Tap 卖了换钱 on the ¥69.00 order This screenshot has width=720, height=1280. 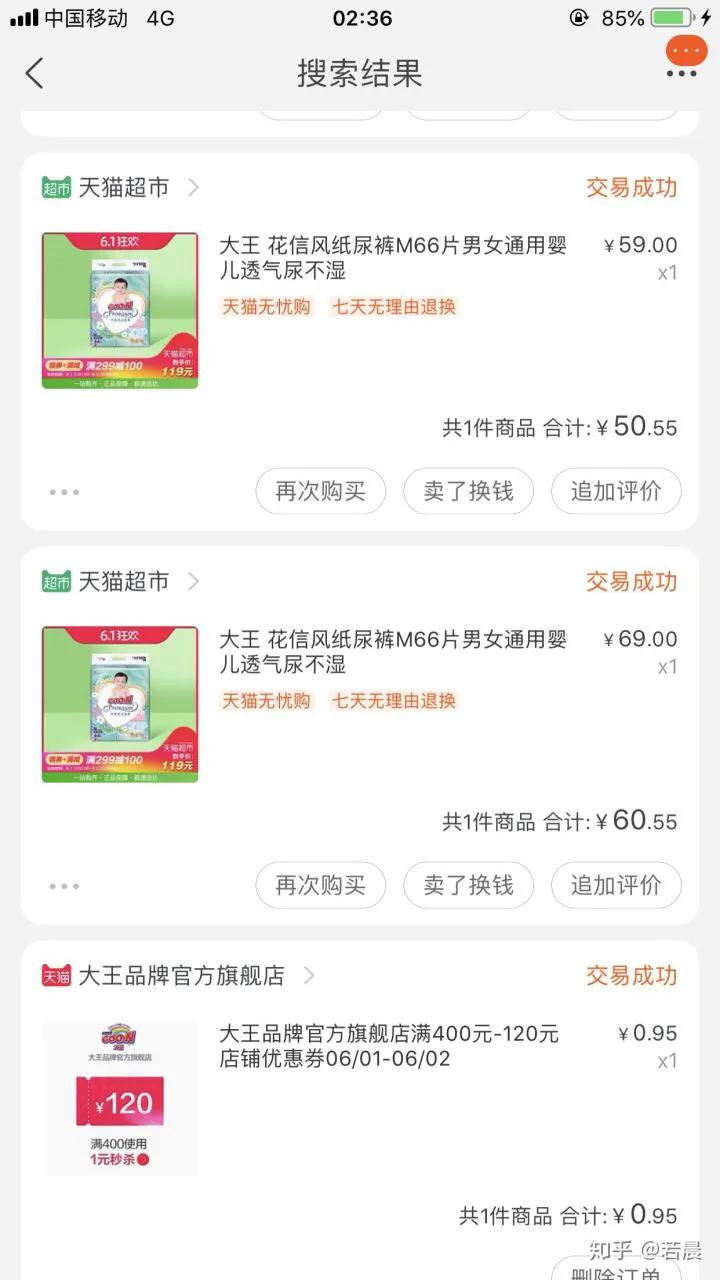[x=468, y=884]
